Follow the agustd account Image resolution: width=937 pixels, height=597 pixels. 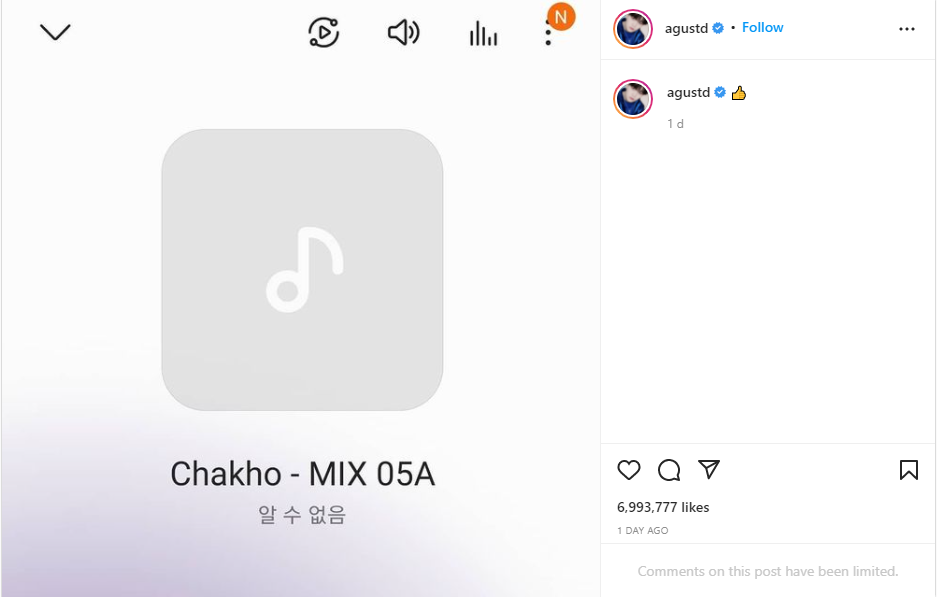[x=762, y=28]
